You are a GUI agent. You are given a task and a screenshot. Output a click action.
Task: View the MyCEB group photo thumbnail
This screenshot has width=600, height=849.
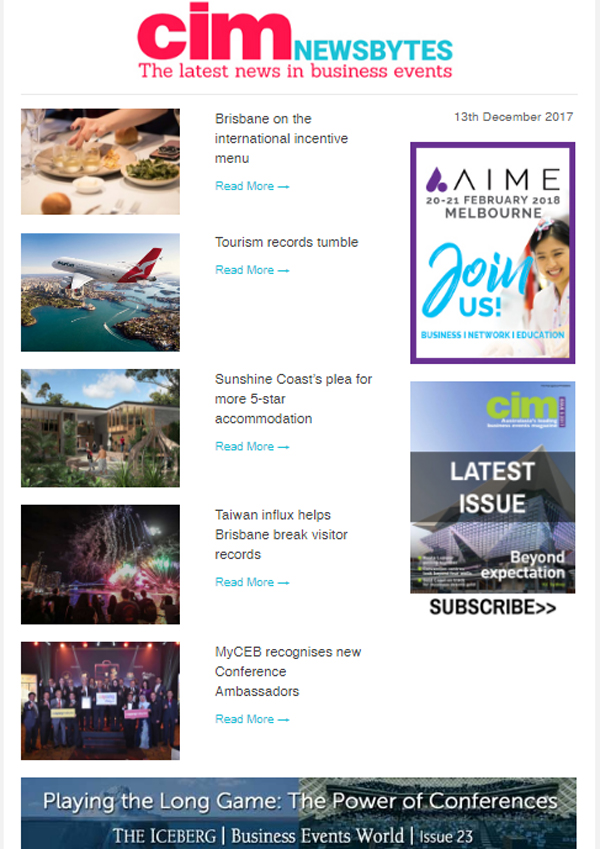(x=100, y=700)
